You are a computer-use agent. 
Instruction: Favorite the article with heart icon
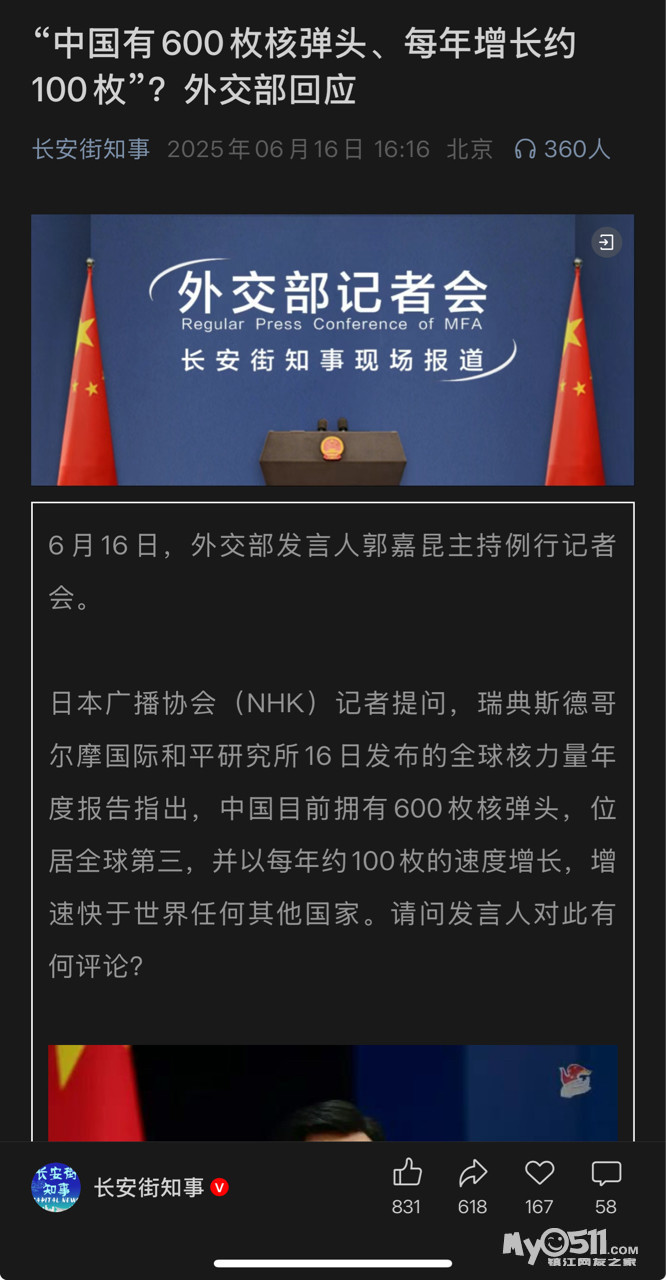pos(539,1174)
